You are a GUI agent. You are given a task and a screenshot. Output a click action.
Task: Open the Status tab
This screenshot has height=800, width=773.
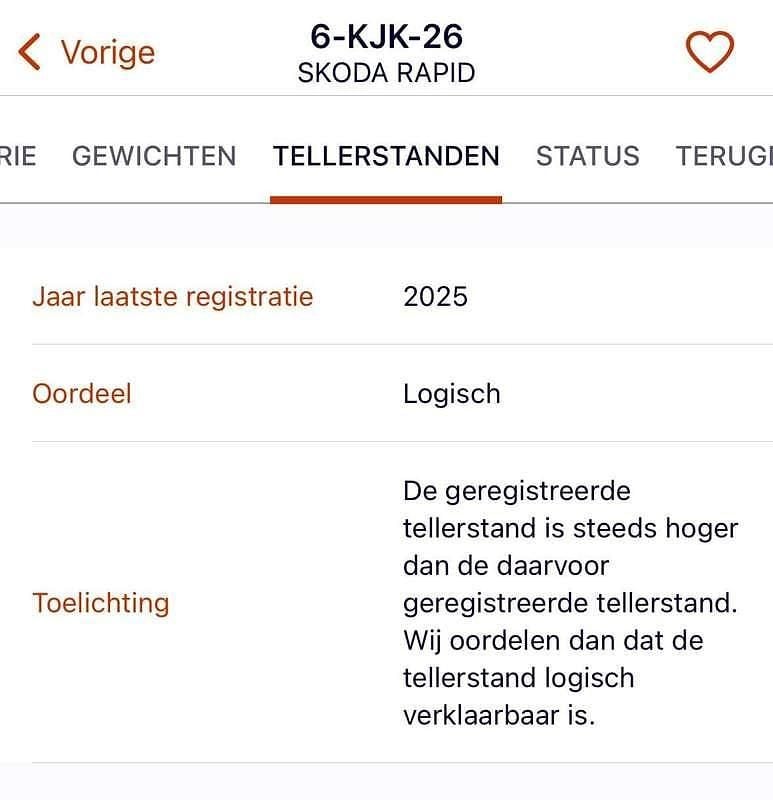click(x=587, y=156)
